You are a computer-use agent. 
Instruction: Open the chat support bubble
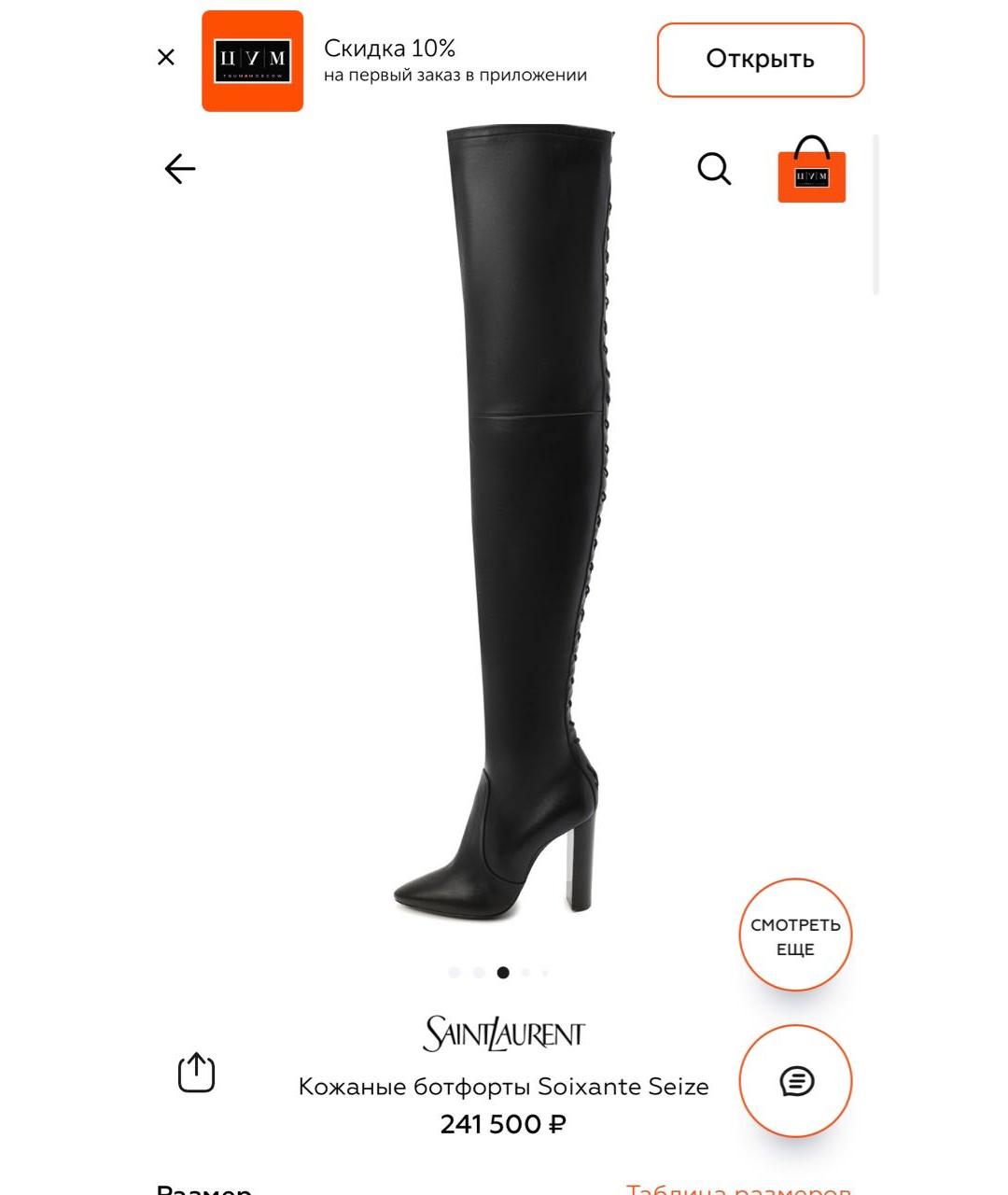click(x=795, y=1082)
